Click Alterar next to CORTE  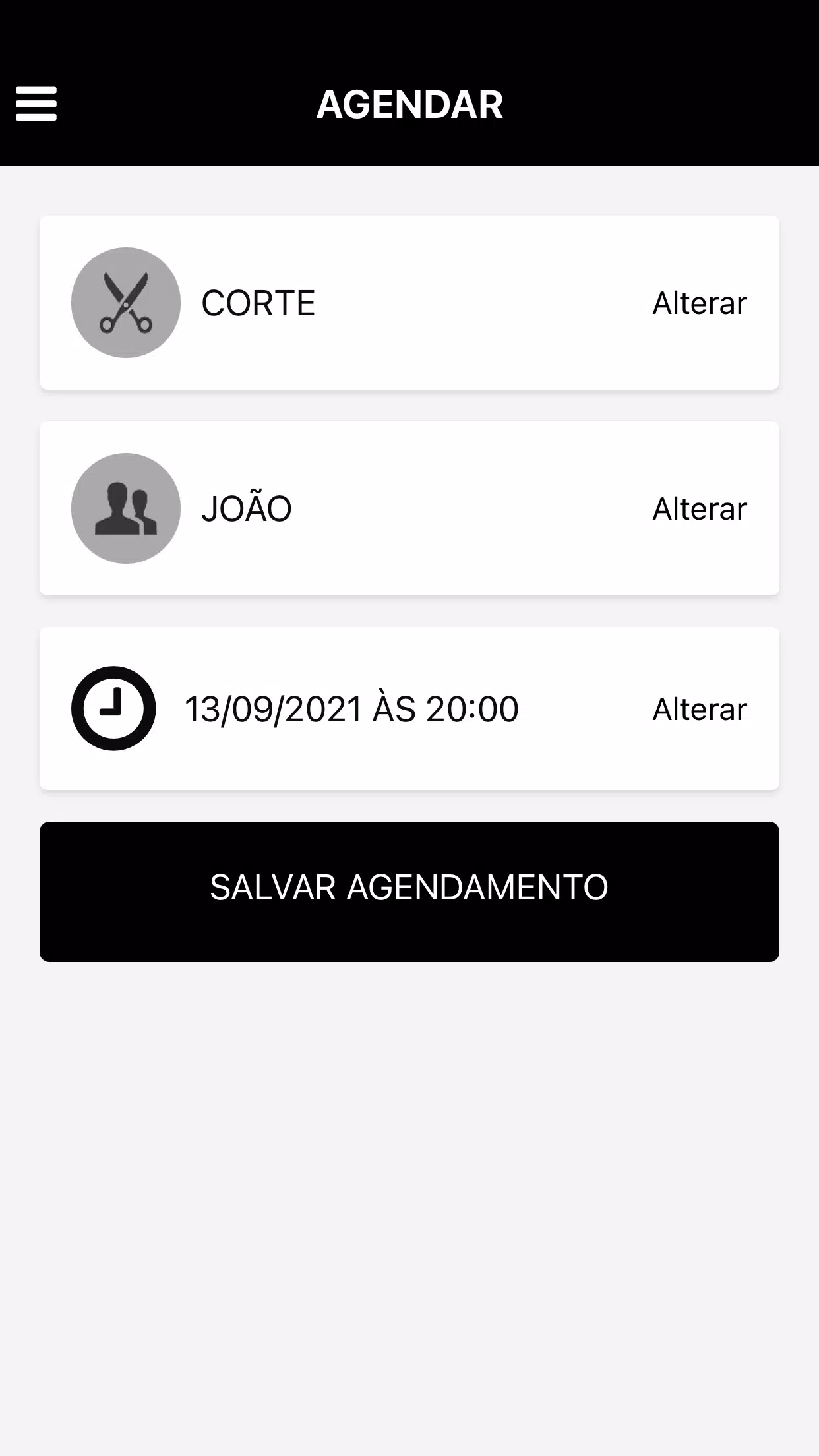[x=698, y=302]
